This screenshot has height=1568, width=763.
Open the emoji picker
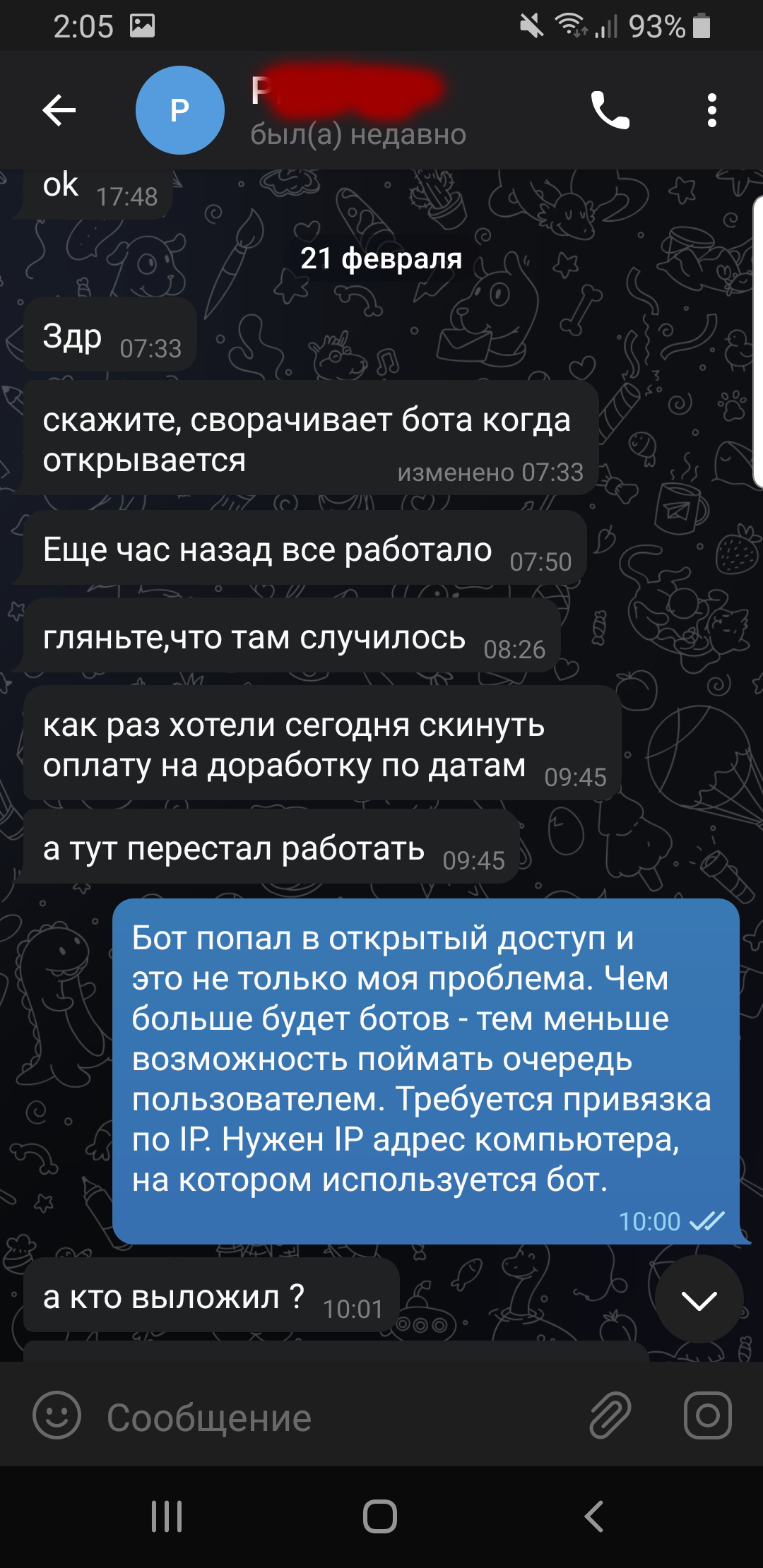(x=57, y=1415)
